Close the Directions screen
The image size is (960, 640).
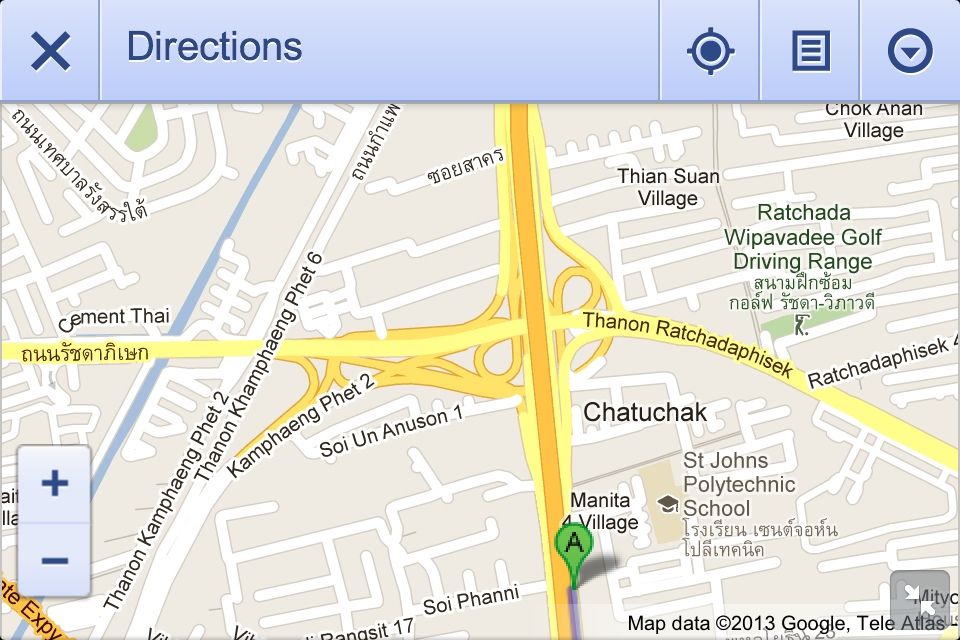[x=50, y=50]
